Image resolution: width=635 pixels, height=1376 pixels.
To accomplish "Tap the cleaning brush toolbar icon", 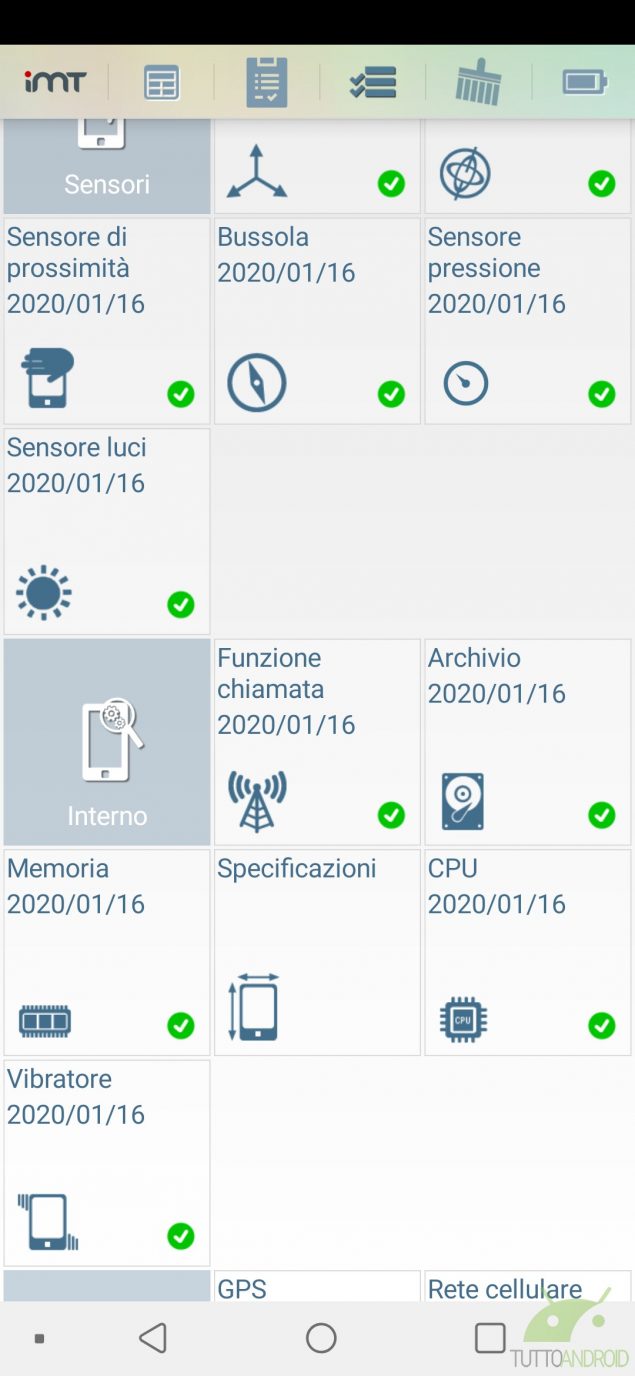I will (478, 82).
